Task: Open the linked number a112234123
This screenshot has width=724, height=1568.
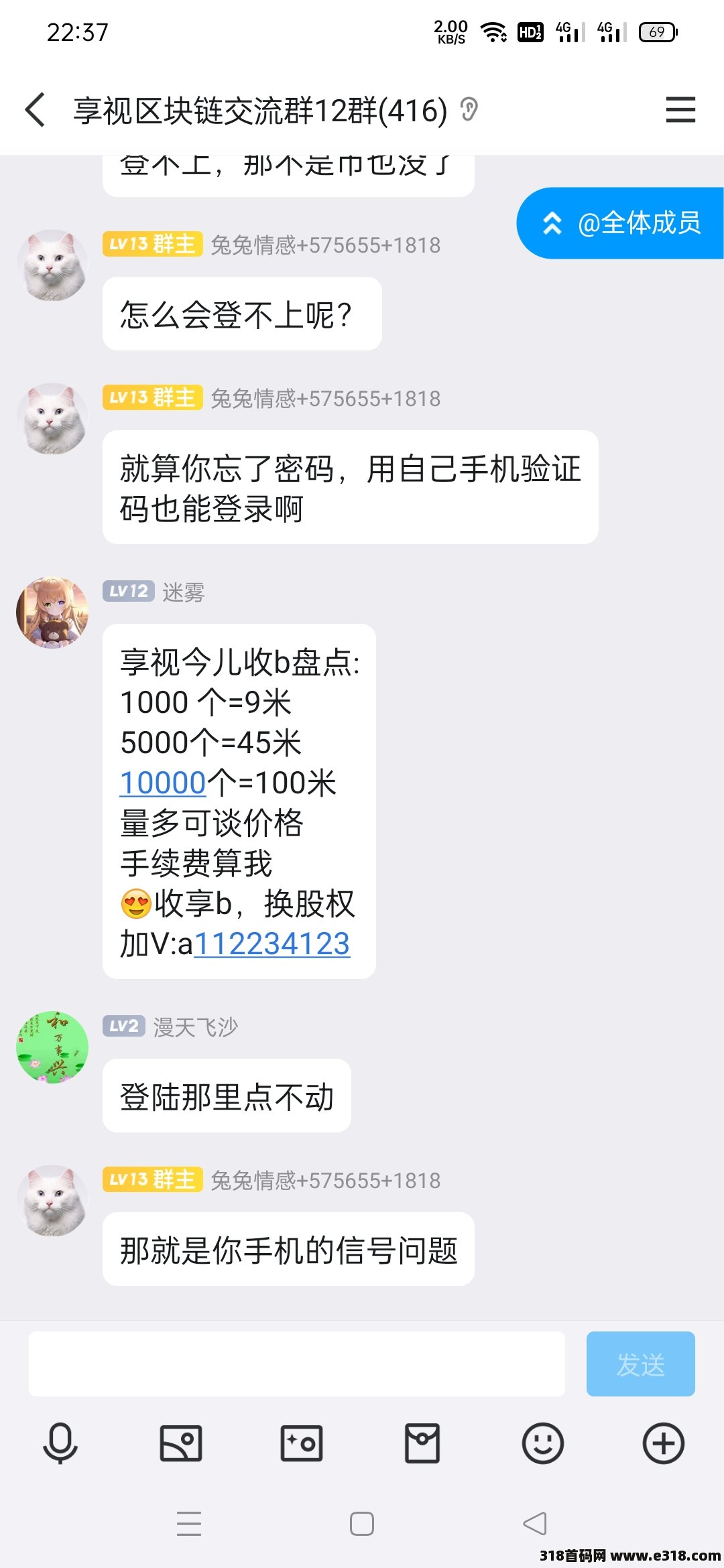Action: click(271, 944)
